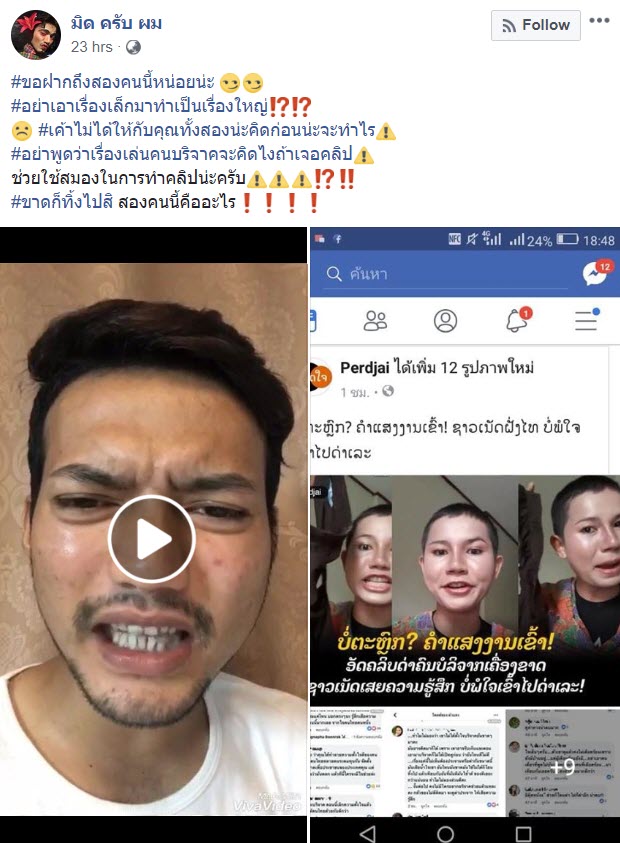Image resolution: width=620 pixels, height=843 pixels.
Task: Open the post's three-dot options menu
Action: point(598,20)
